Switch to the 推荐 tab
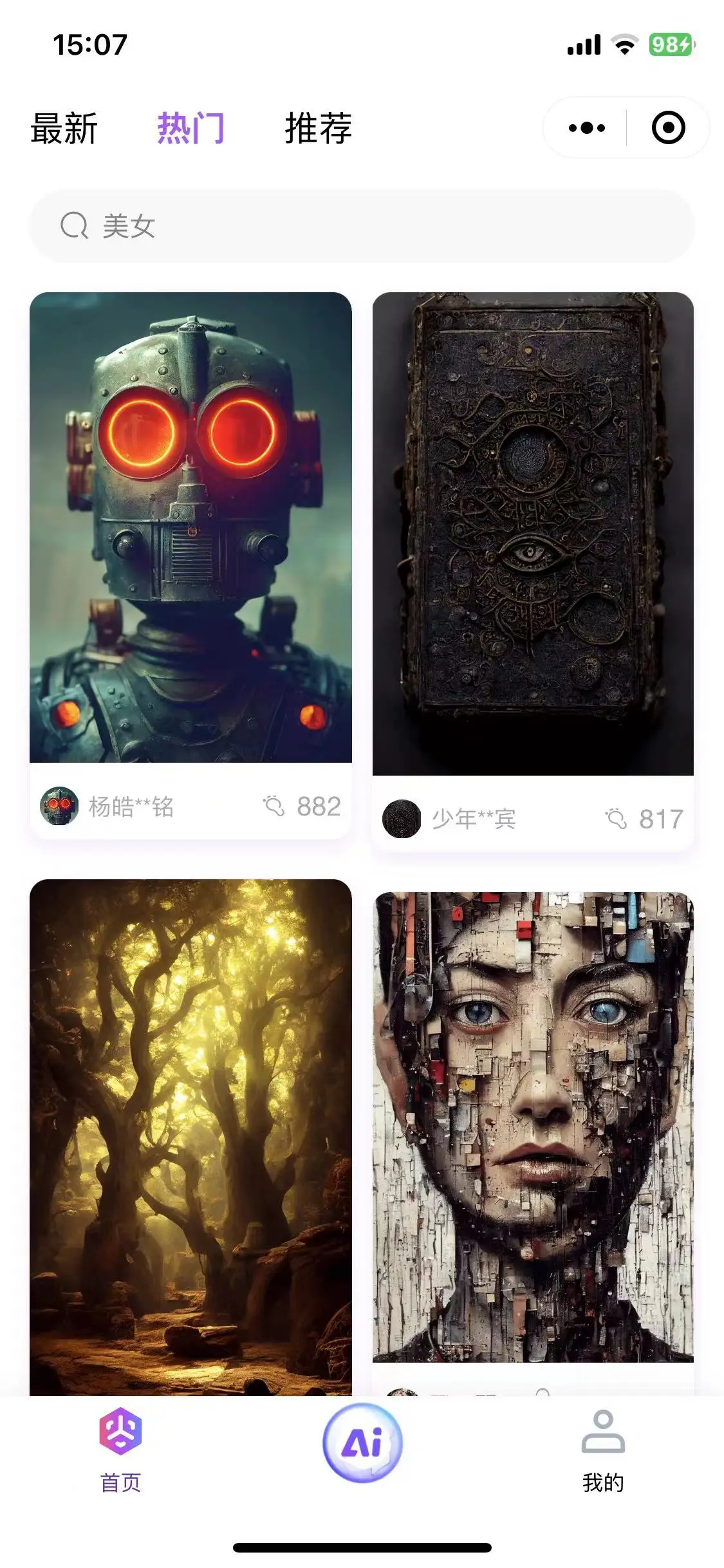 318,128
